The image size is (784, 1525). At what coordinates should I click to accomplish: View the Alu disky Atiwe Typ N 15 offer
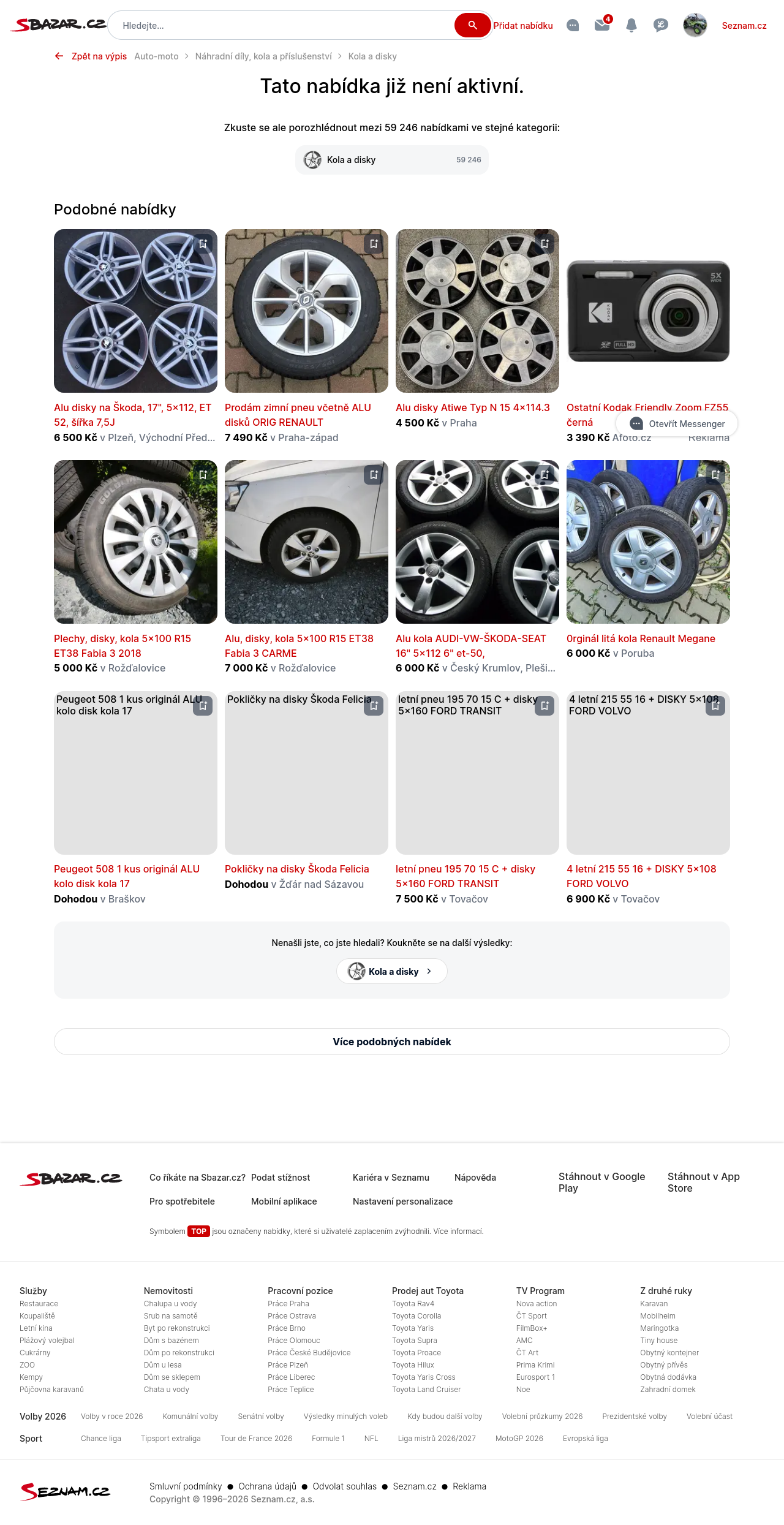click(473, 407)
